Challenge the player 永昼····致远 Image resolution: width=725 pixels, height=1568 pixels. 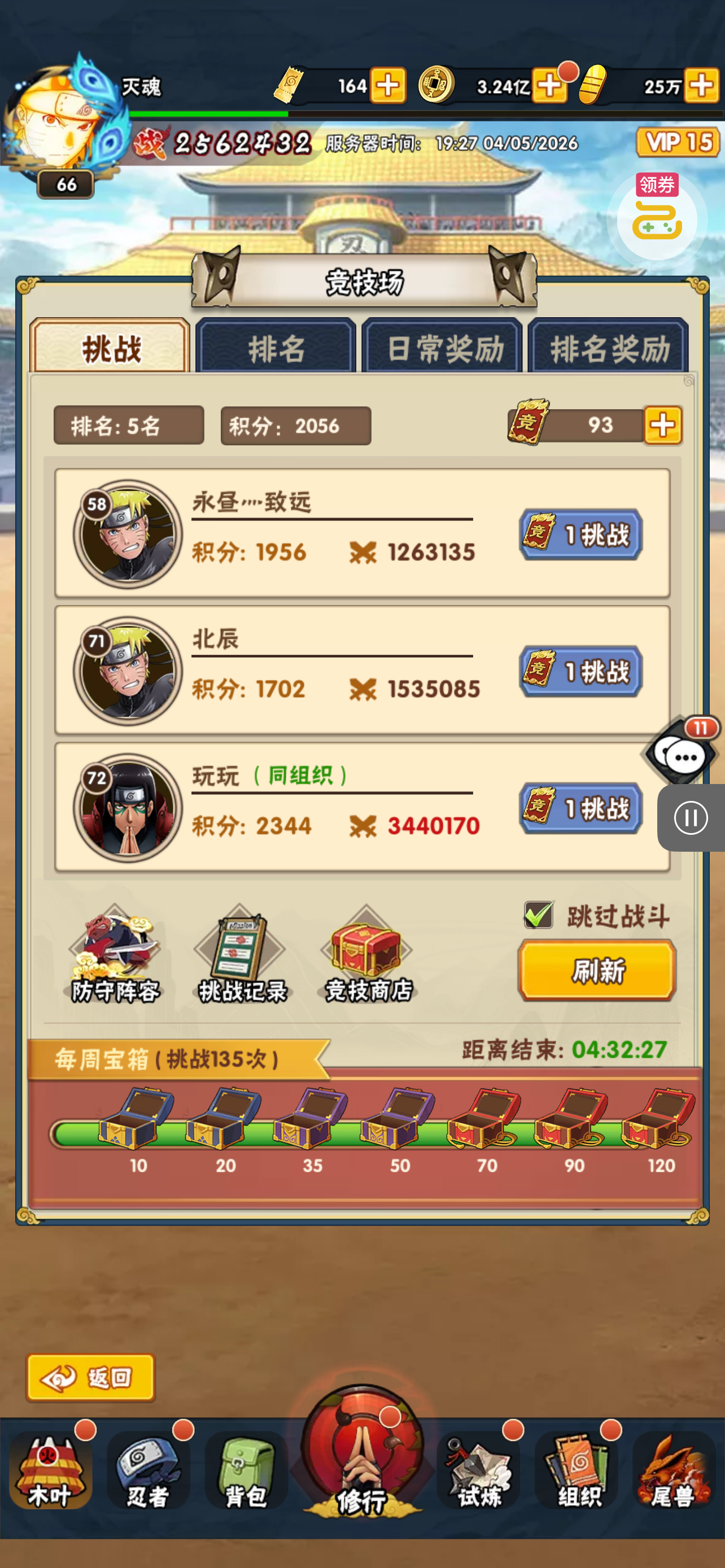pyautogui.click(x=580, y=535)
